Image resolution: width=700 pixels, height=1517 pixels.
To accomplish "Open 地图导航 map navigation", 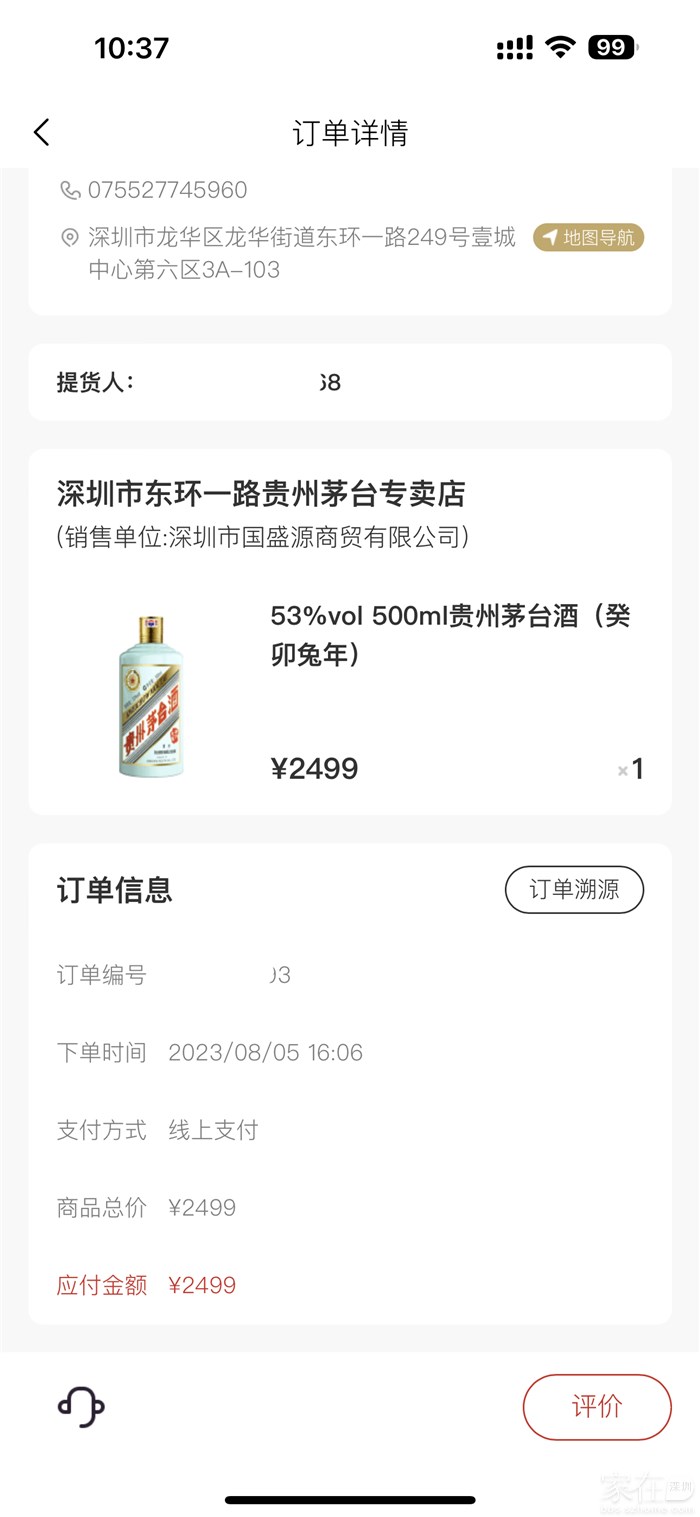I will tap(588, 238).
